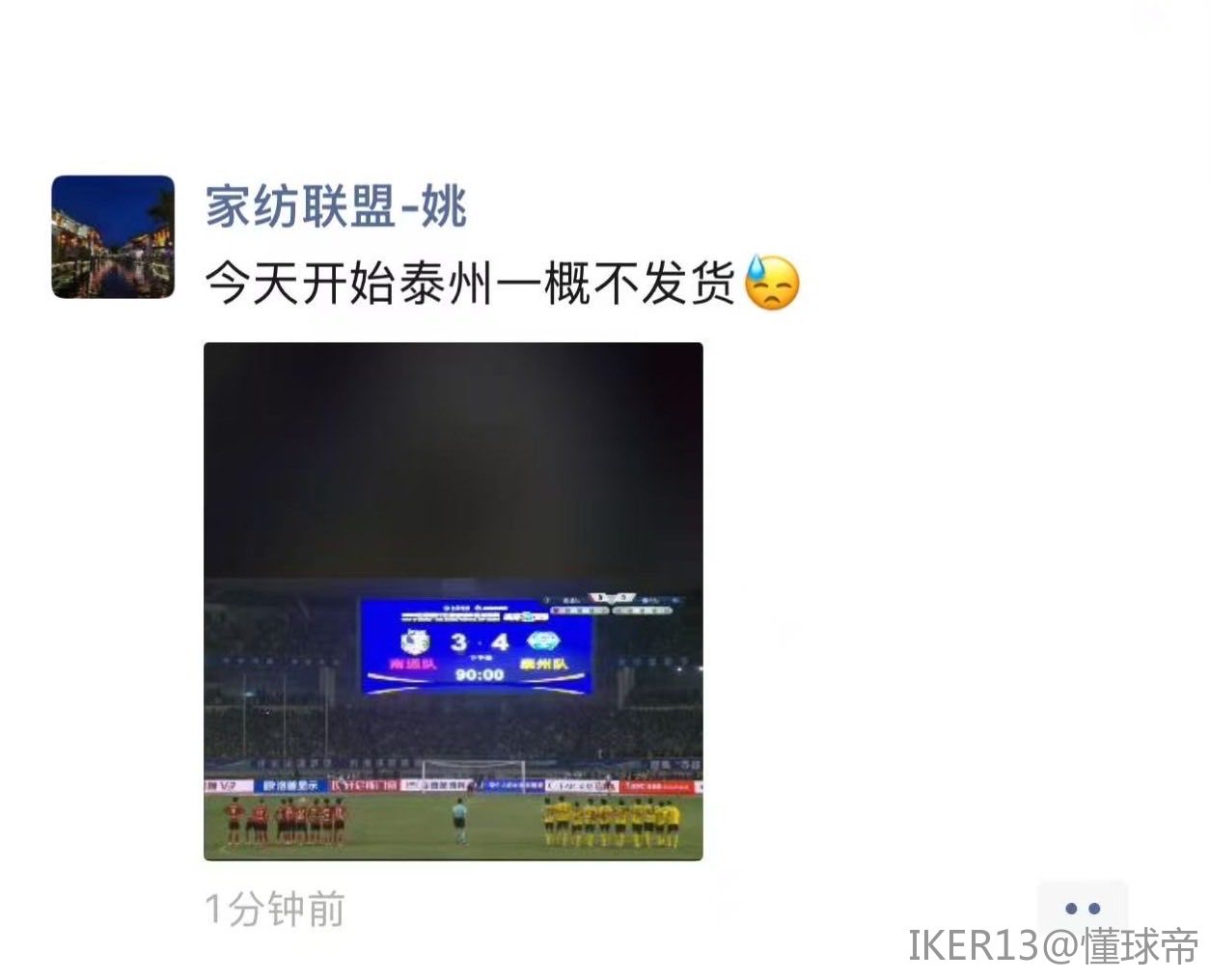
Task: Open the 家纺联盟-姚 name link
Action: [x=336, y=206]
